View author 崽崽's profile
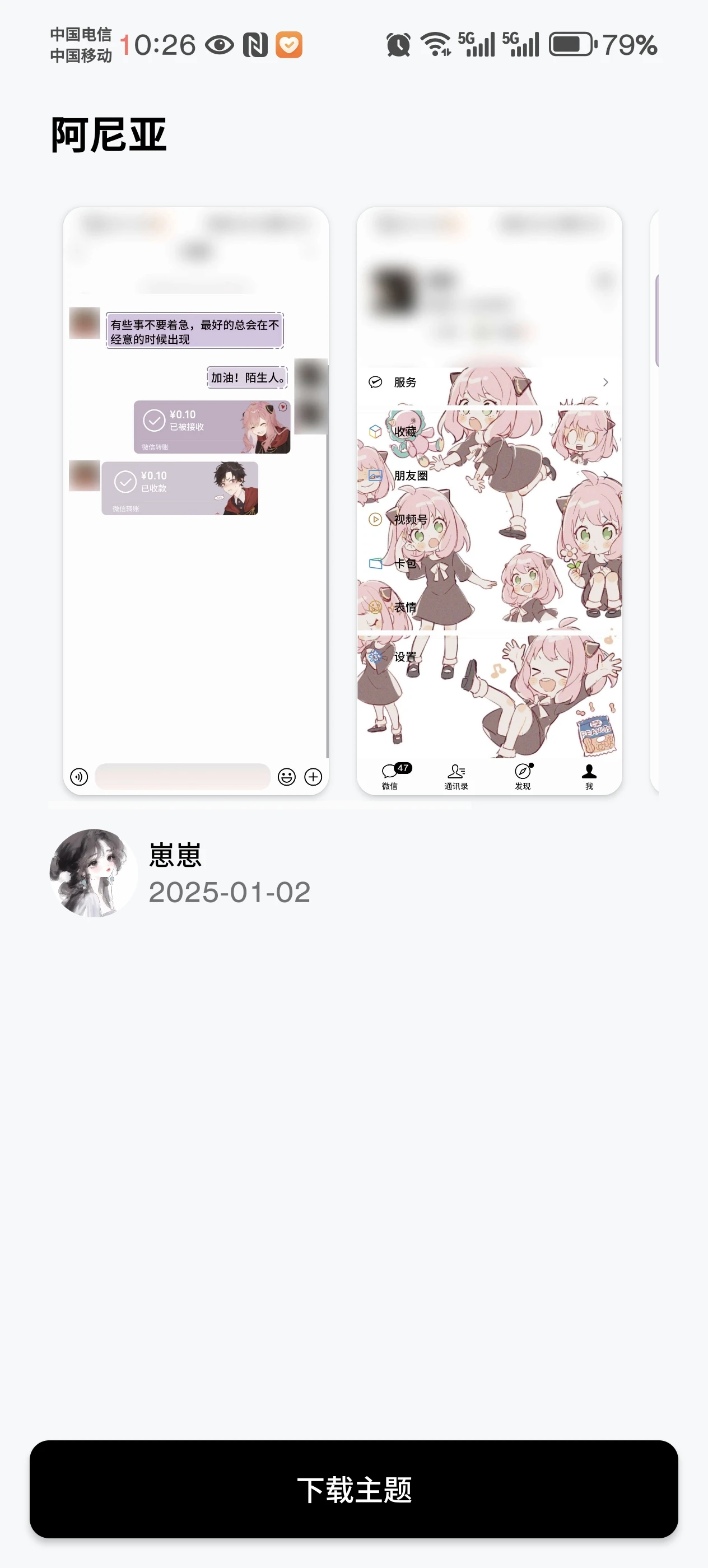This screenshot has width=708, height=1568. pos(93,873)
